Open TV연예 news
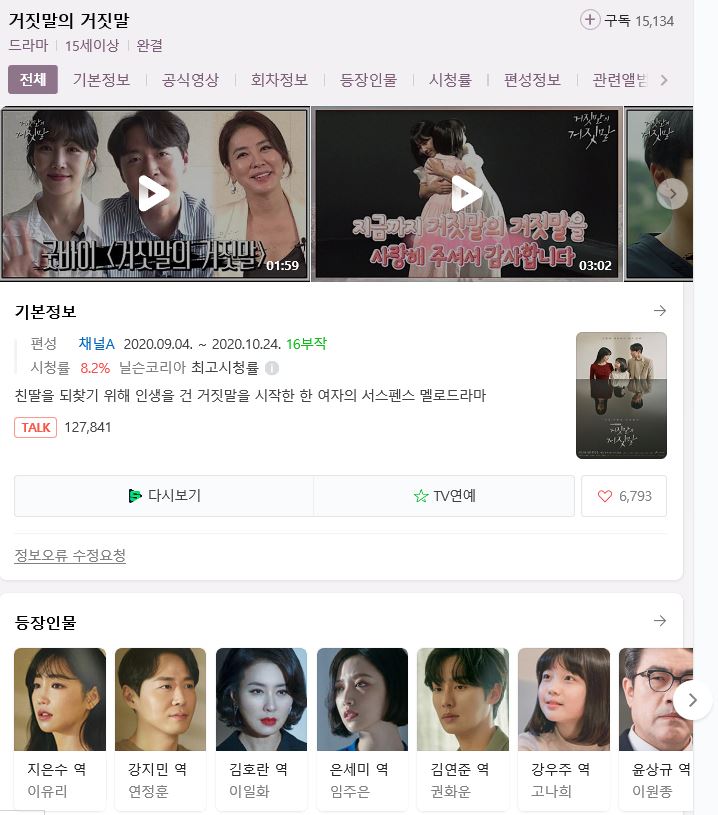 pos(444,496)
